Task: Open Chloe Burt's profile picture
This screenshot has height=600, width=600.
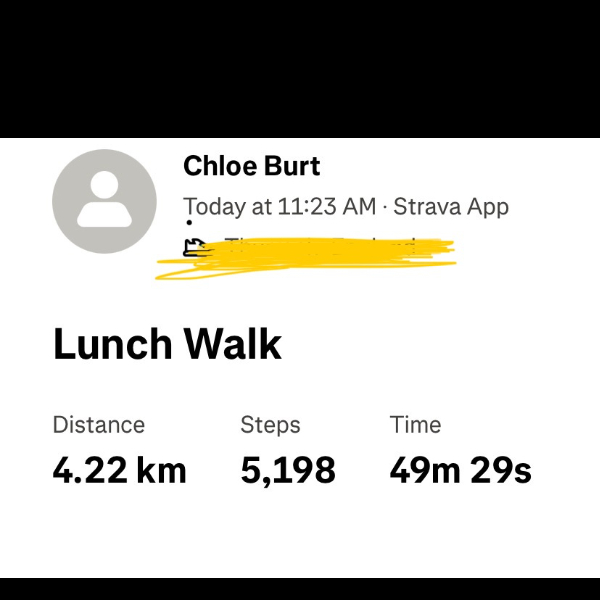Action: [104, 201]
